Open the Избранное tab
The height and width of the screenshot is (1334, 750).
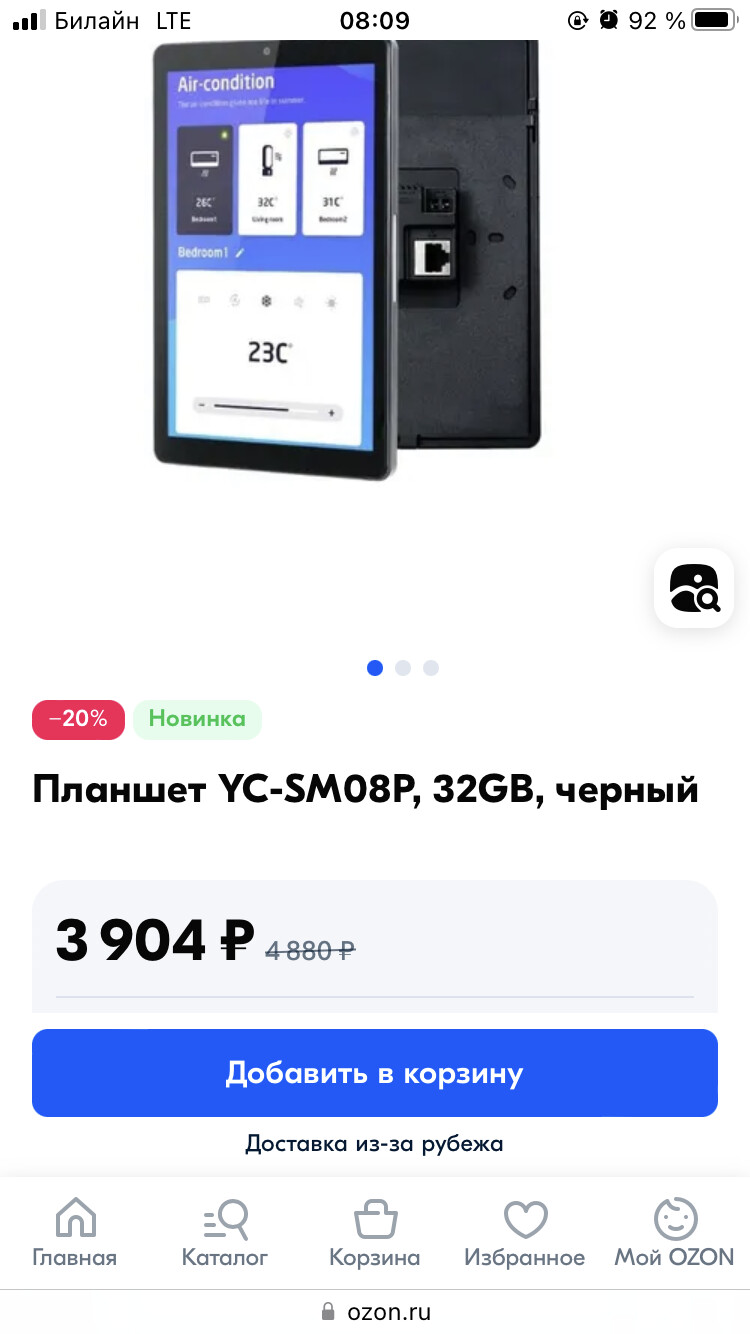(525, 1234)
